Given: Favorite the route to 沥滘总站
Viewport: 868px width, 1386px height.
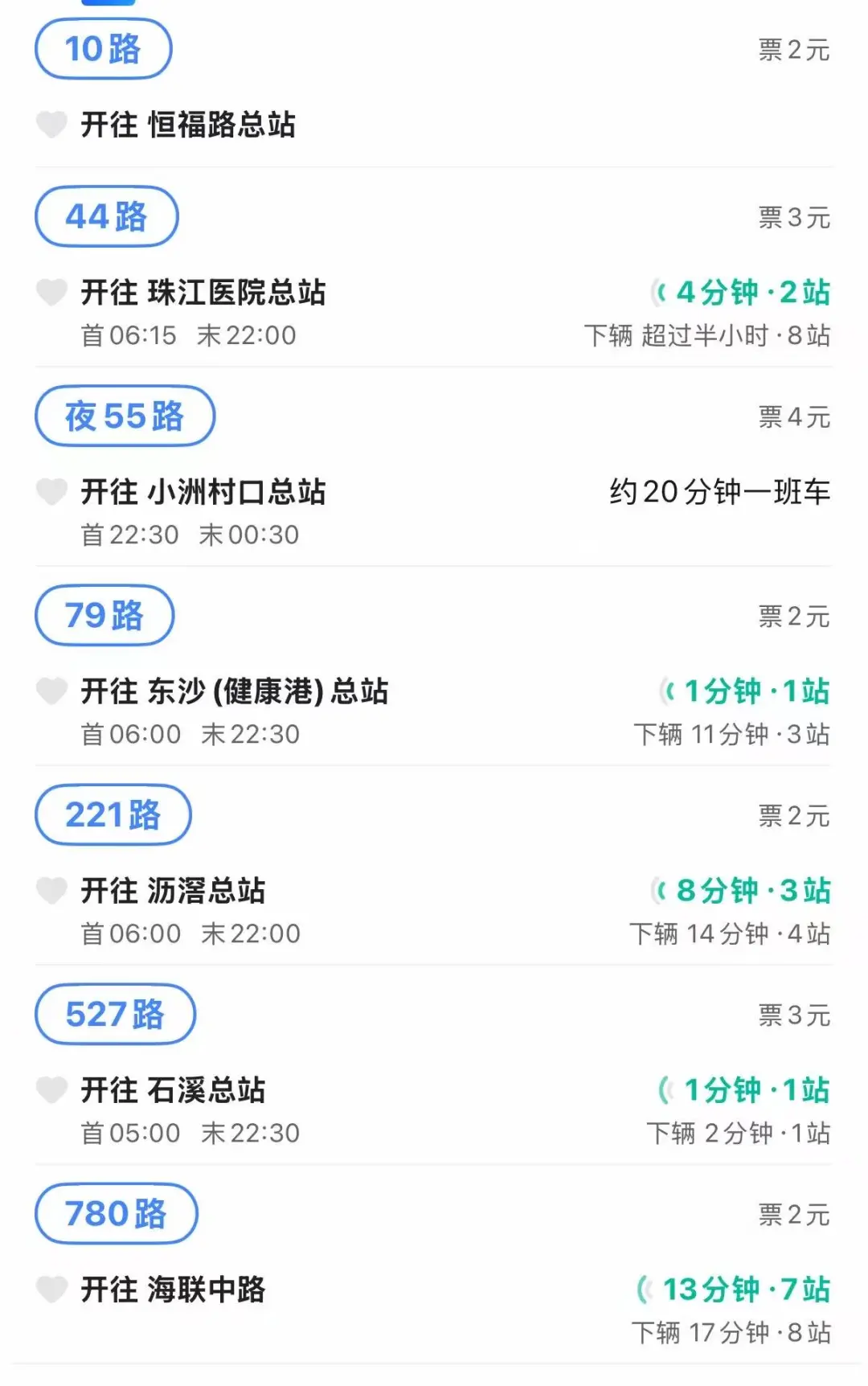Looking at the screenshot, I should [52, 890].
